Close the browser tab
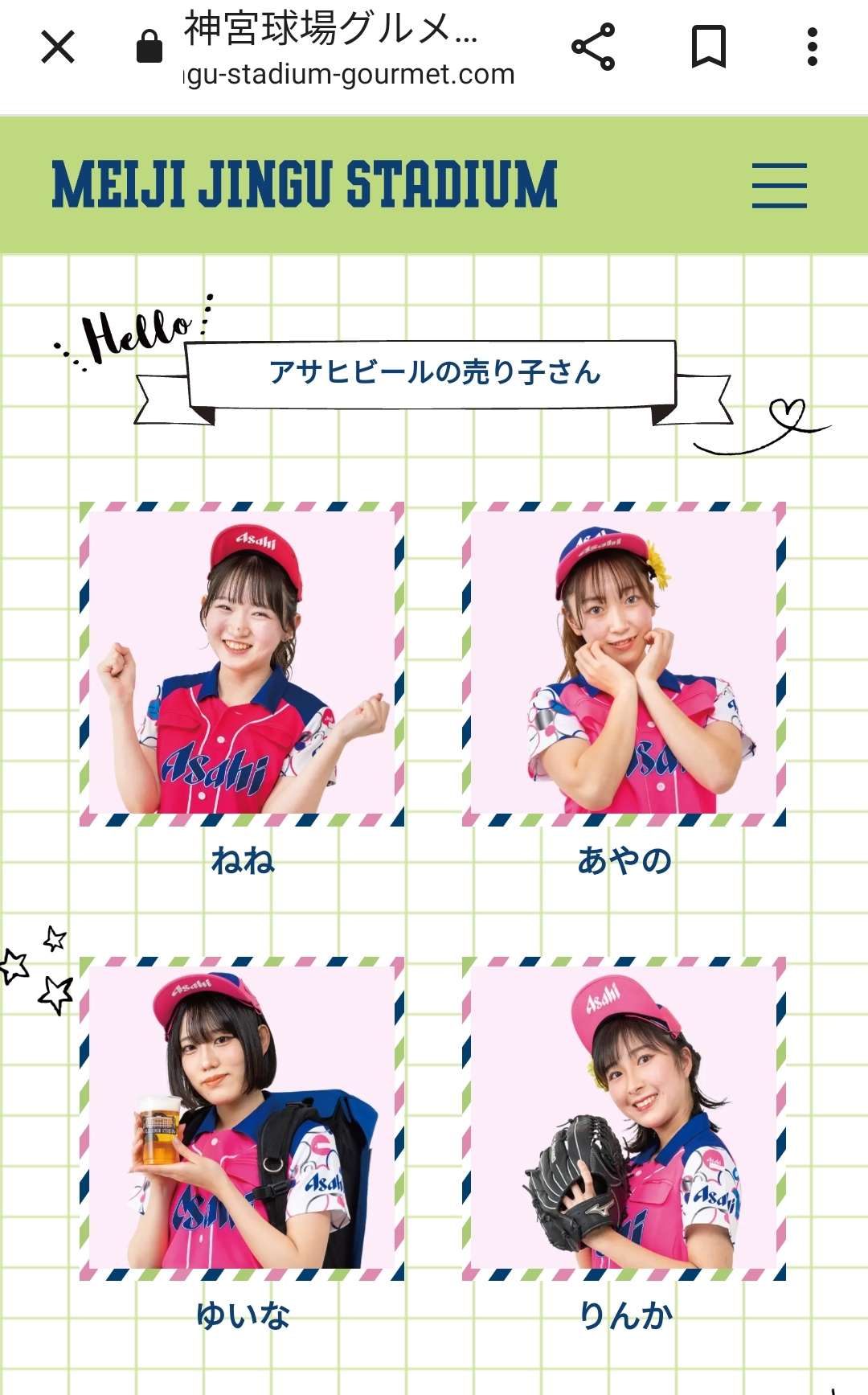868x1395 pixels. (x=58, y=47)
